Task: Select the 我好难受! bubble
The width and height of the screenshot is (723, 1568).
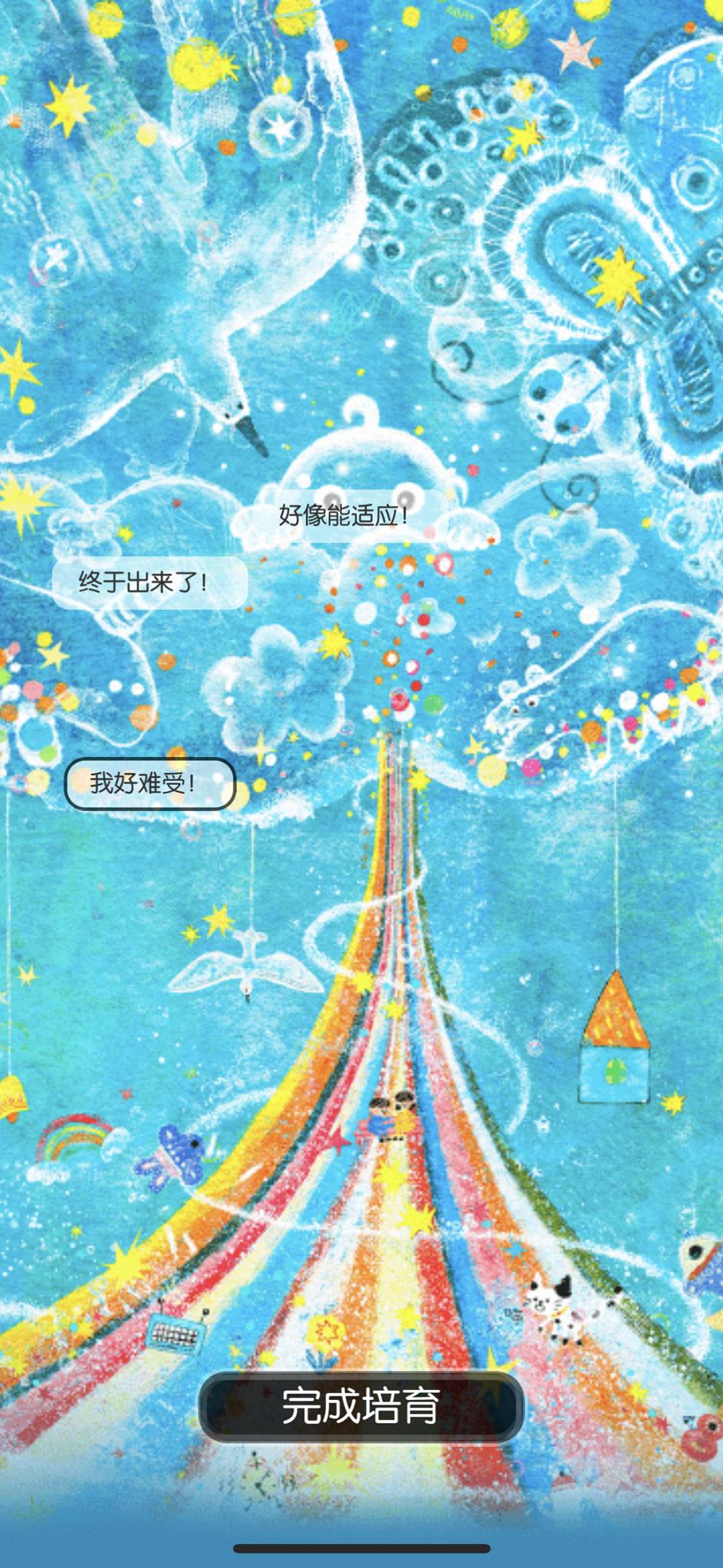Action: [x=150, y=783]
